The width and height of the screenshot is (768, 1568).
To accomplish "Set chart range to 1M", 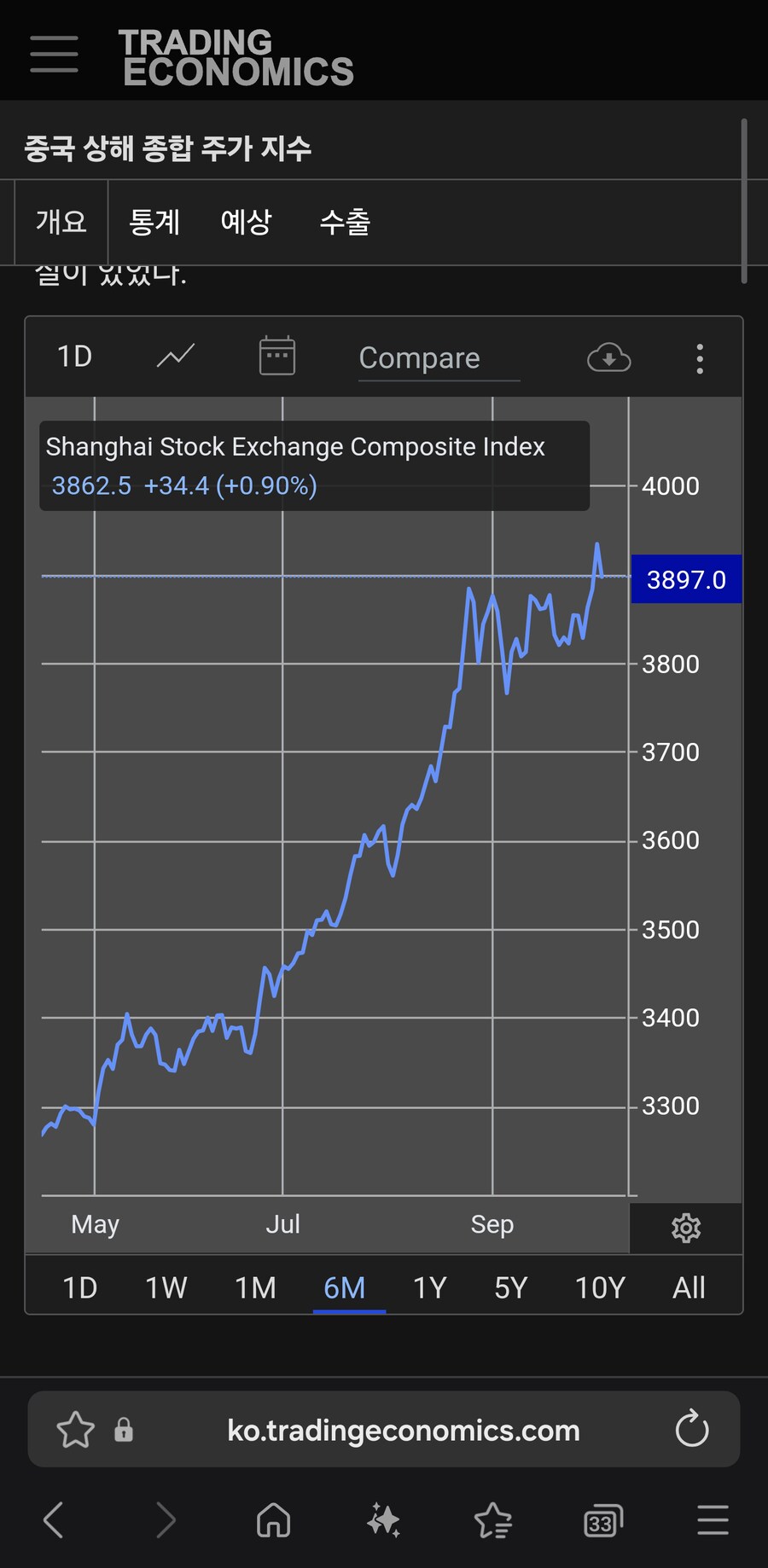I will (255, 1287).
